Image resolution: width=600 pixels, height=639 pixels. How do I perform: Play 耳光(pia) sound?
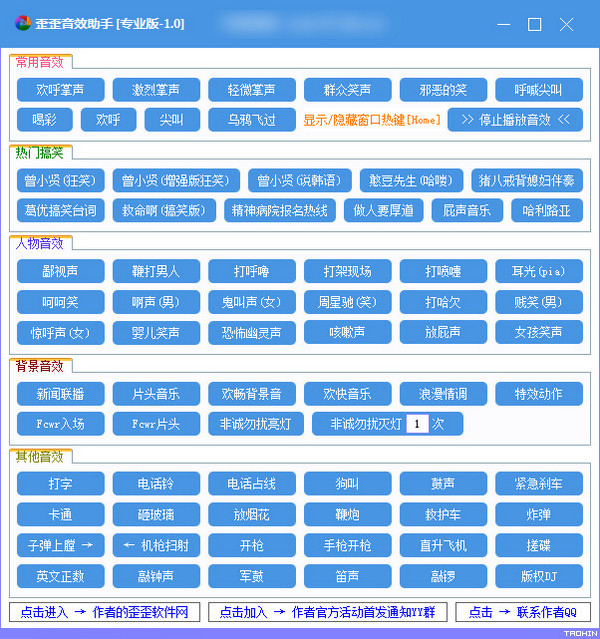point(539,272)
